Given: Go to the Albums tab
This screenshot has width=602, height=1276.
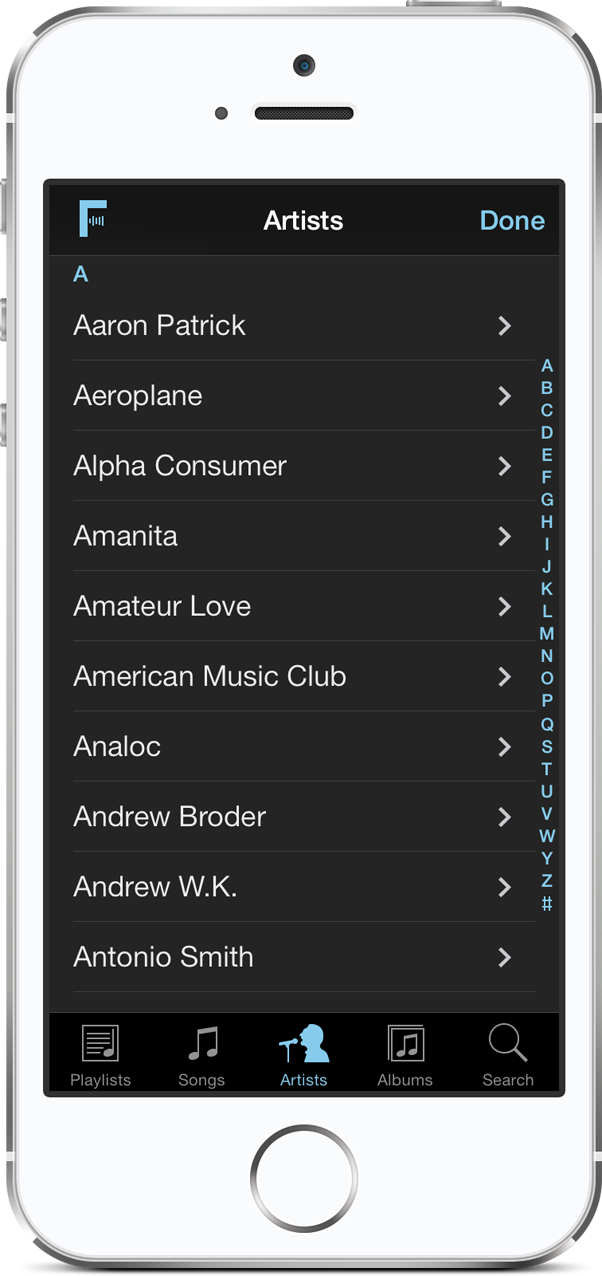Looking at the screenshot, I should coord(405,1056).
